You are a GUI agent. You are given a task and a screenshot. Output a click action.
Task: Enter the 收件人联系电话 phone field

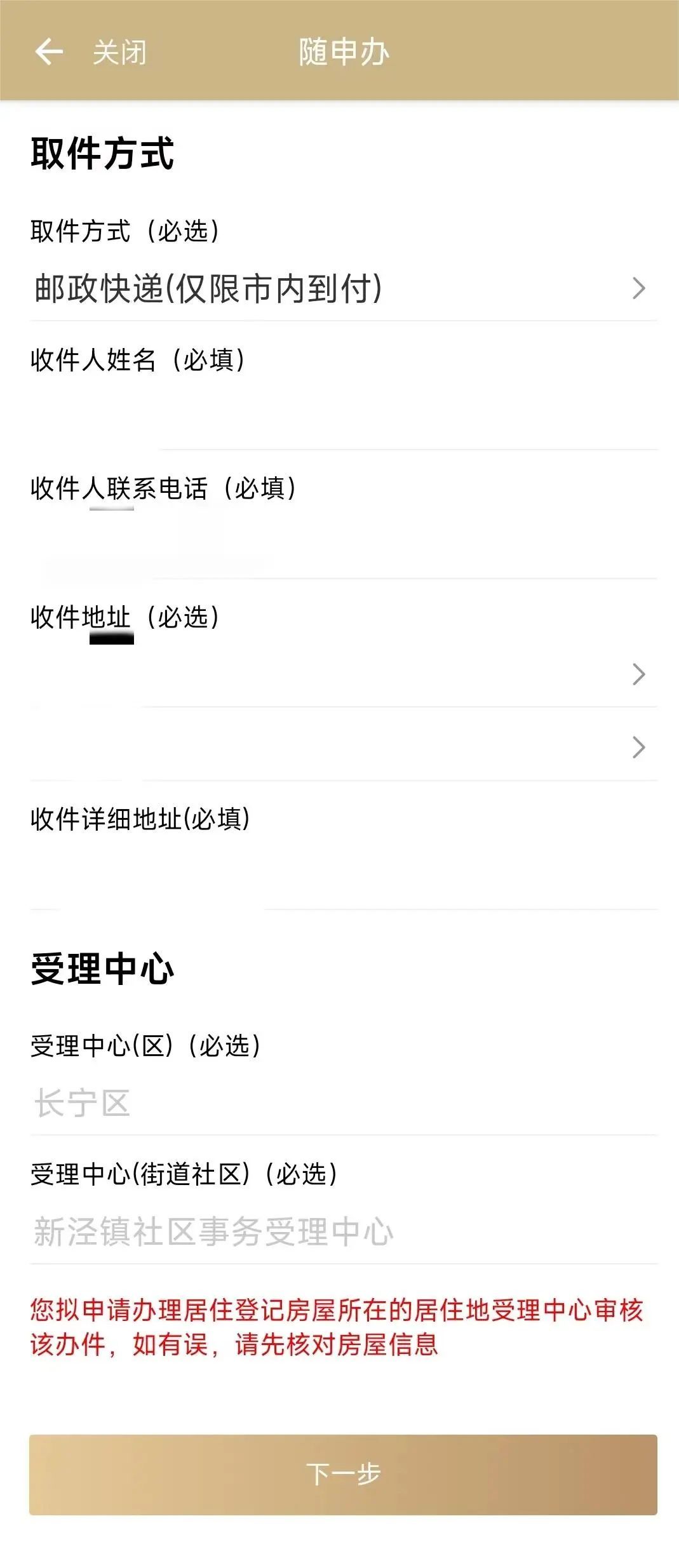[343, 546]
